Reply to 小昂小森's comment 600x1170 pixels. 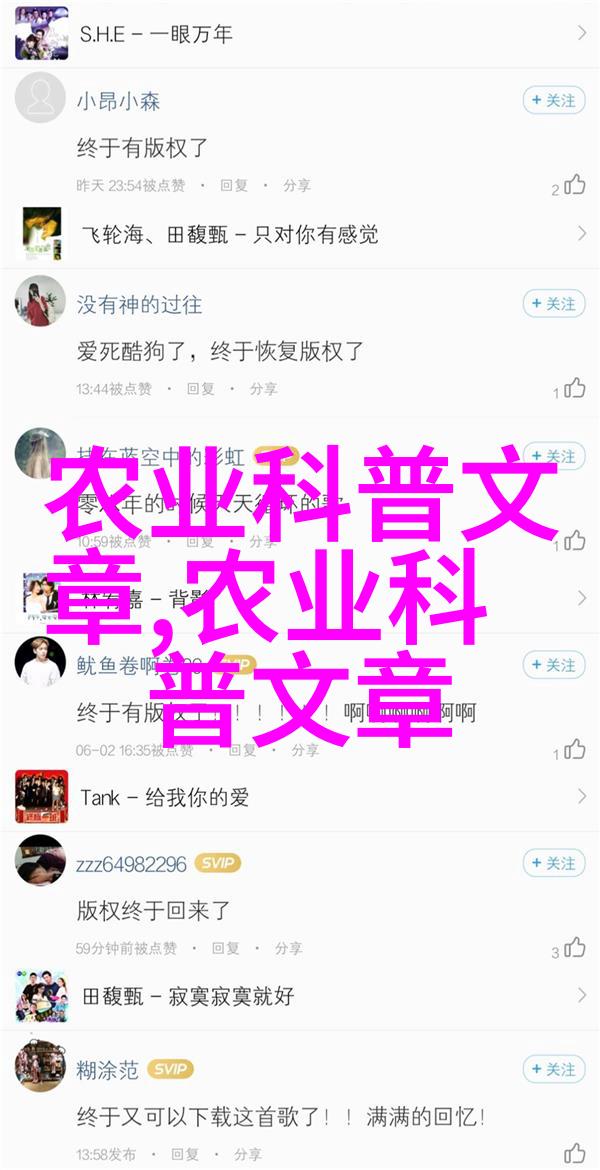pos(233,185)
